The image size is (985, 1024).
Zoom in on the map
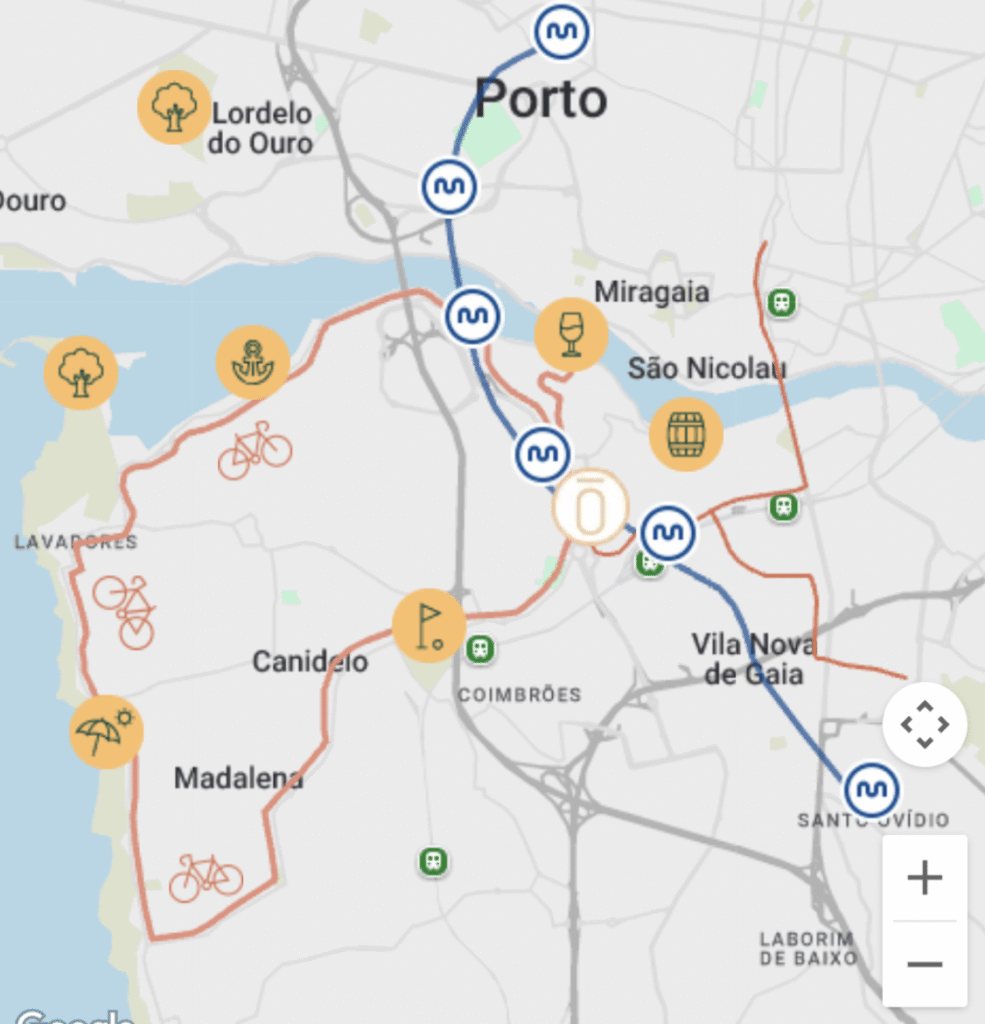[x=924, y=879]
